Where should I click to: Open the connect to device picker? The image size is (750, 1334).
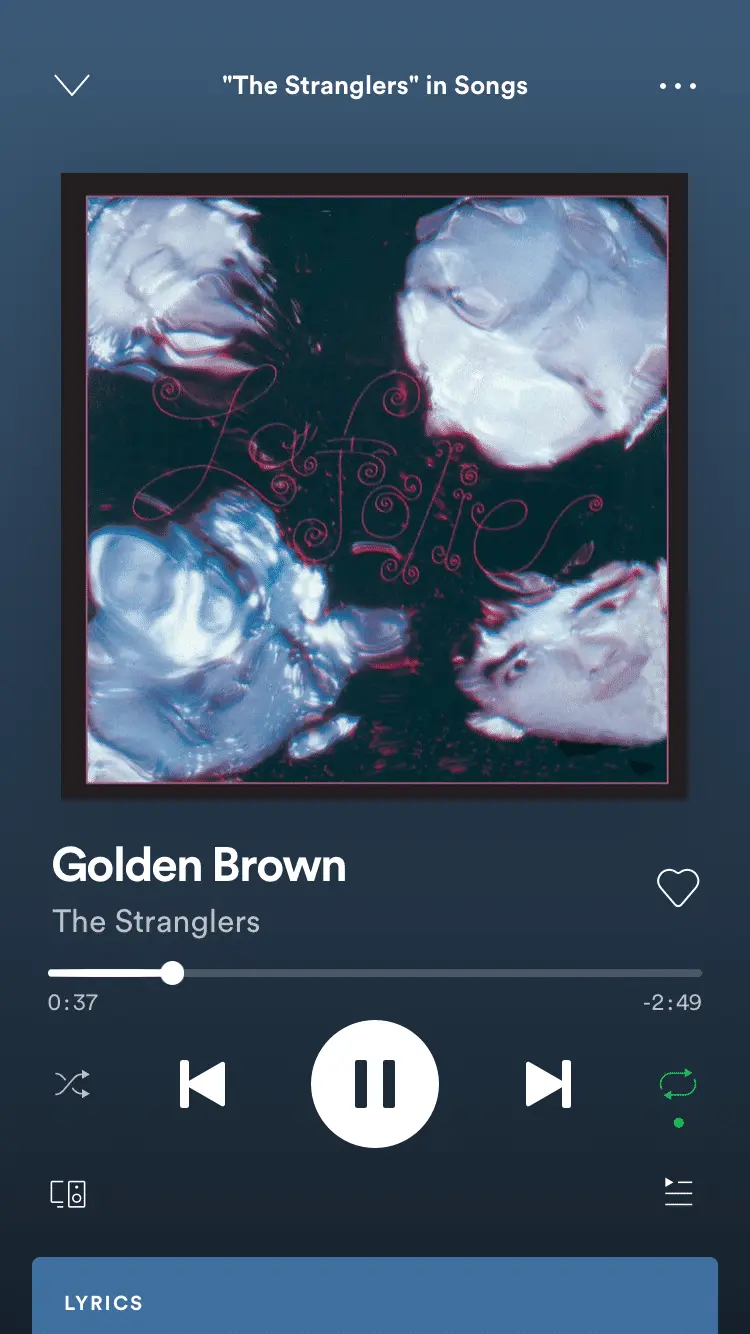click(x=69, y=1193)
